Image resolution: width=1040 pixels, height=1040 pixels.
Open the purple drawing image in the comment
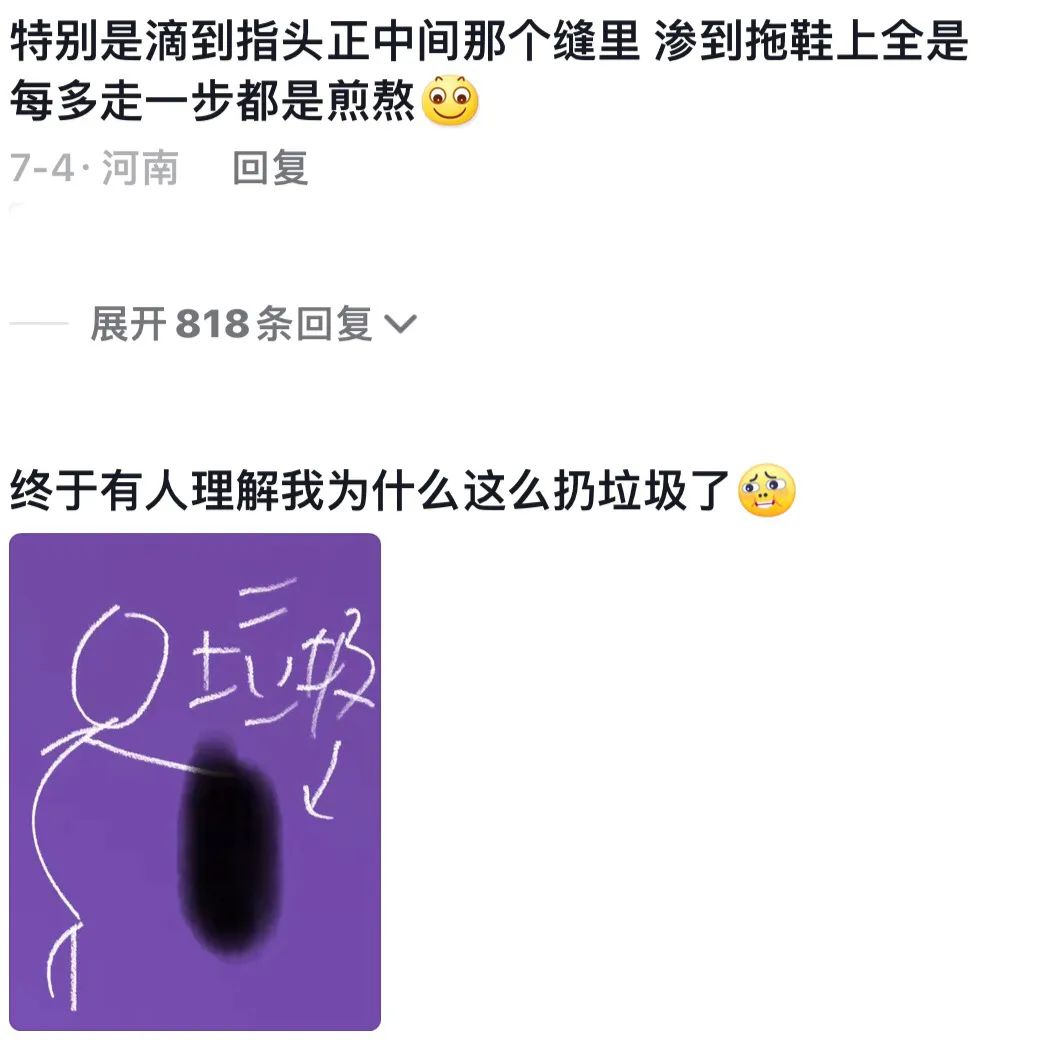coord(195,780)
